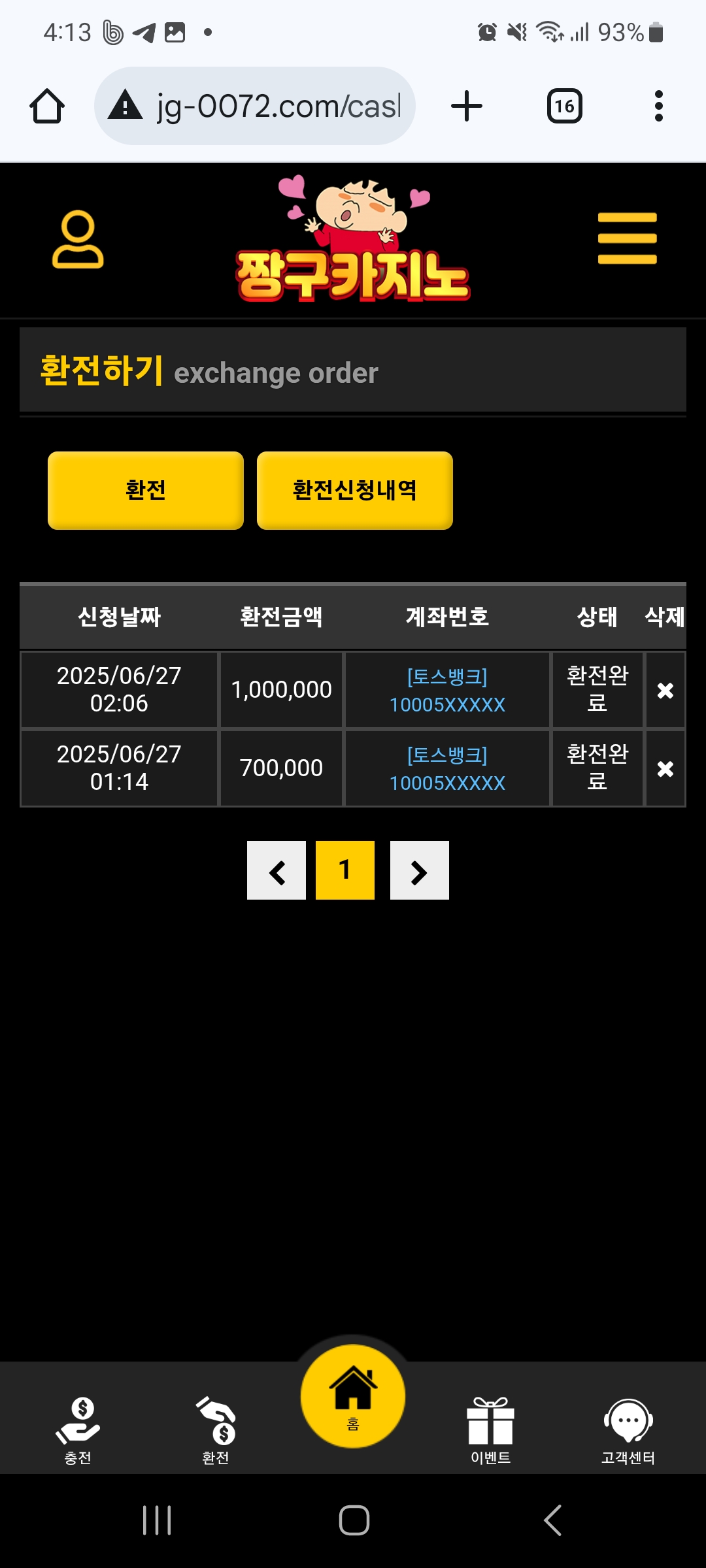This screenshot has height=1568, width=706.
Task: Open 환전신청내역 history
Action: point(354,490)
